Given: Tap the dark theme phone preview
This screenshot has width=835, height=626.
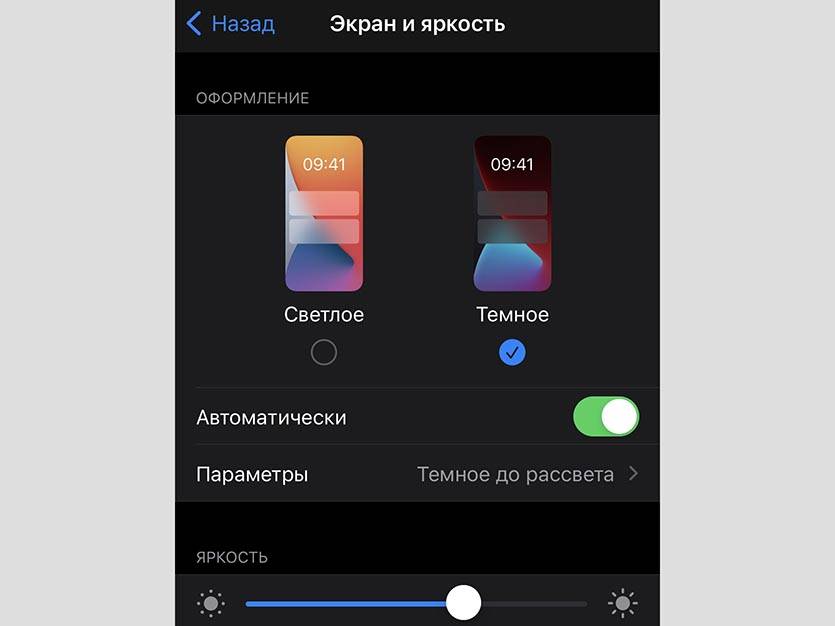Looking at the screenshot, I should point(512,214).
